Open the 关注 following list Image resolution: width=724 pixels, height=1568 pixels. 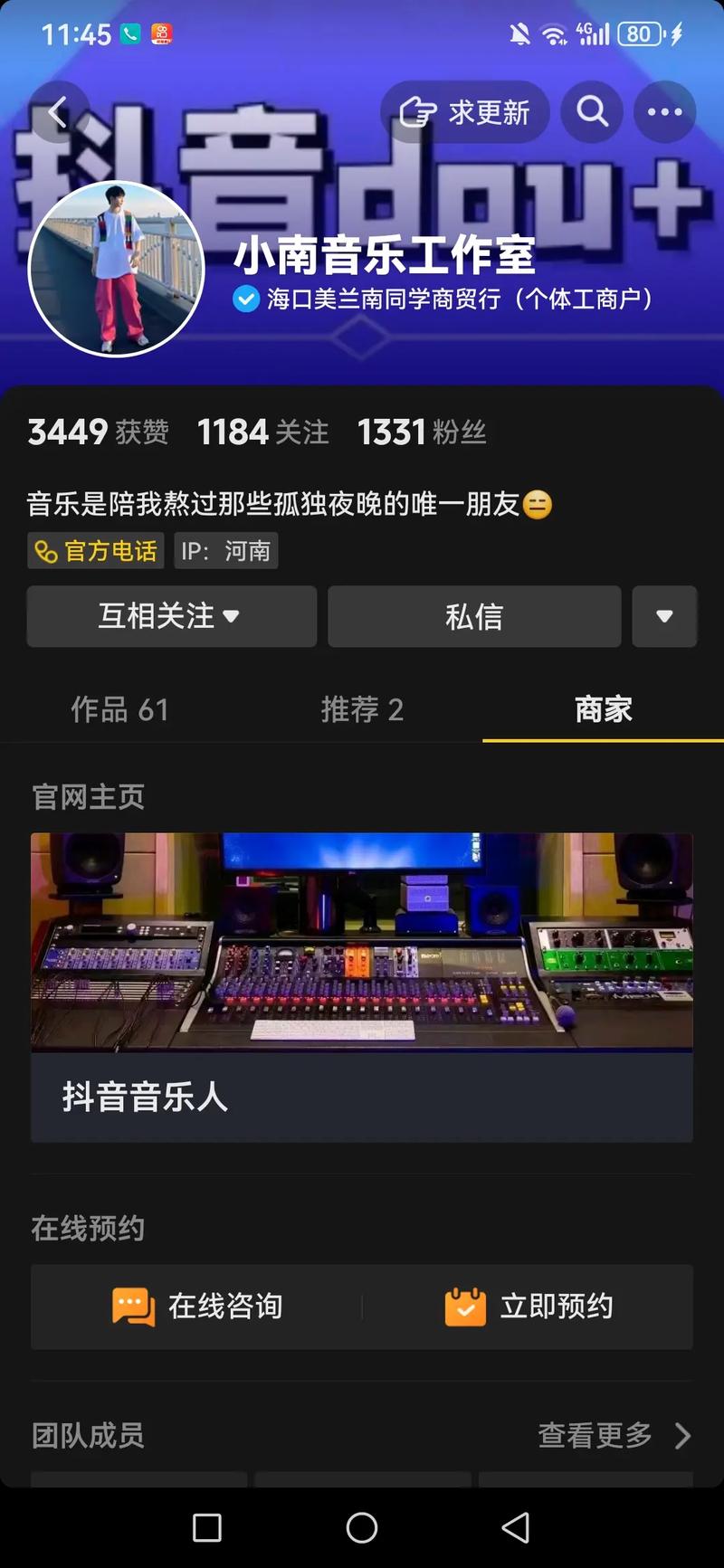(262, 432)
